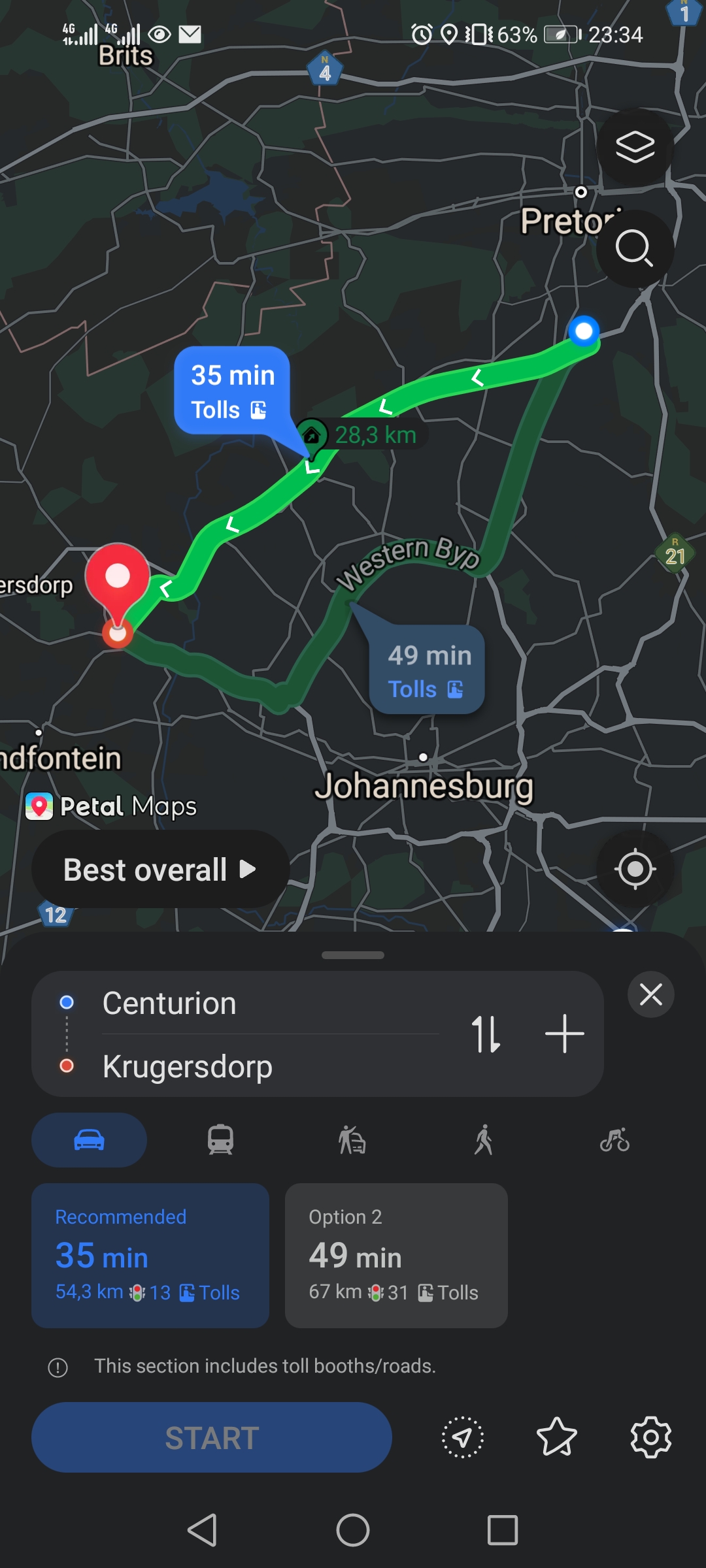Switch to walking mode

coord(484,1140)
